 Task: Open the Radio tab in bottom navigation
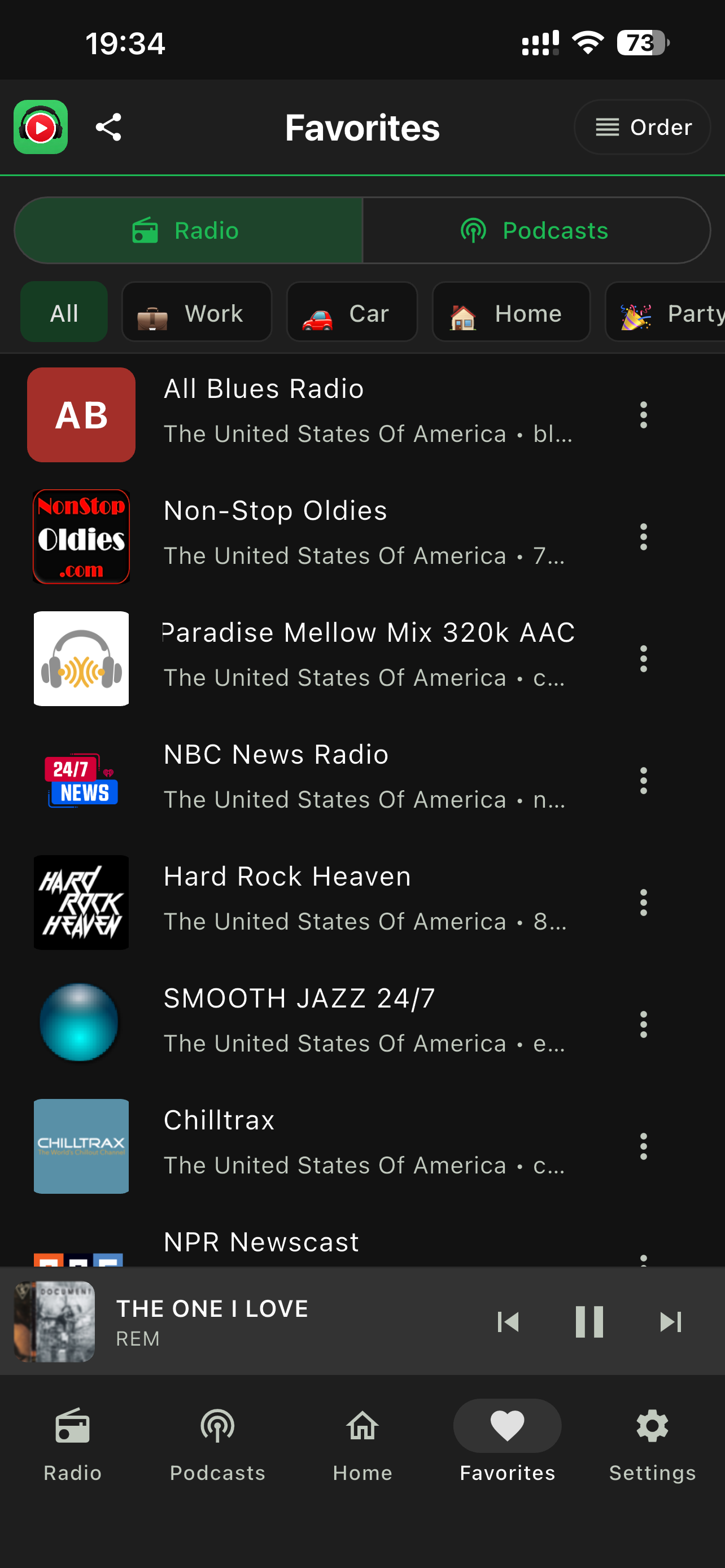72,1444
